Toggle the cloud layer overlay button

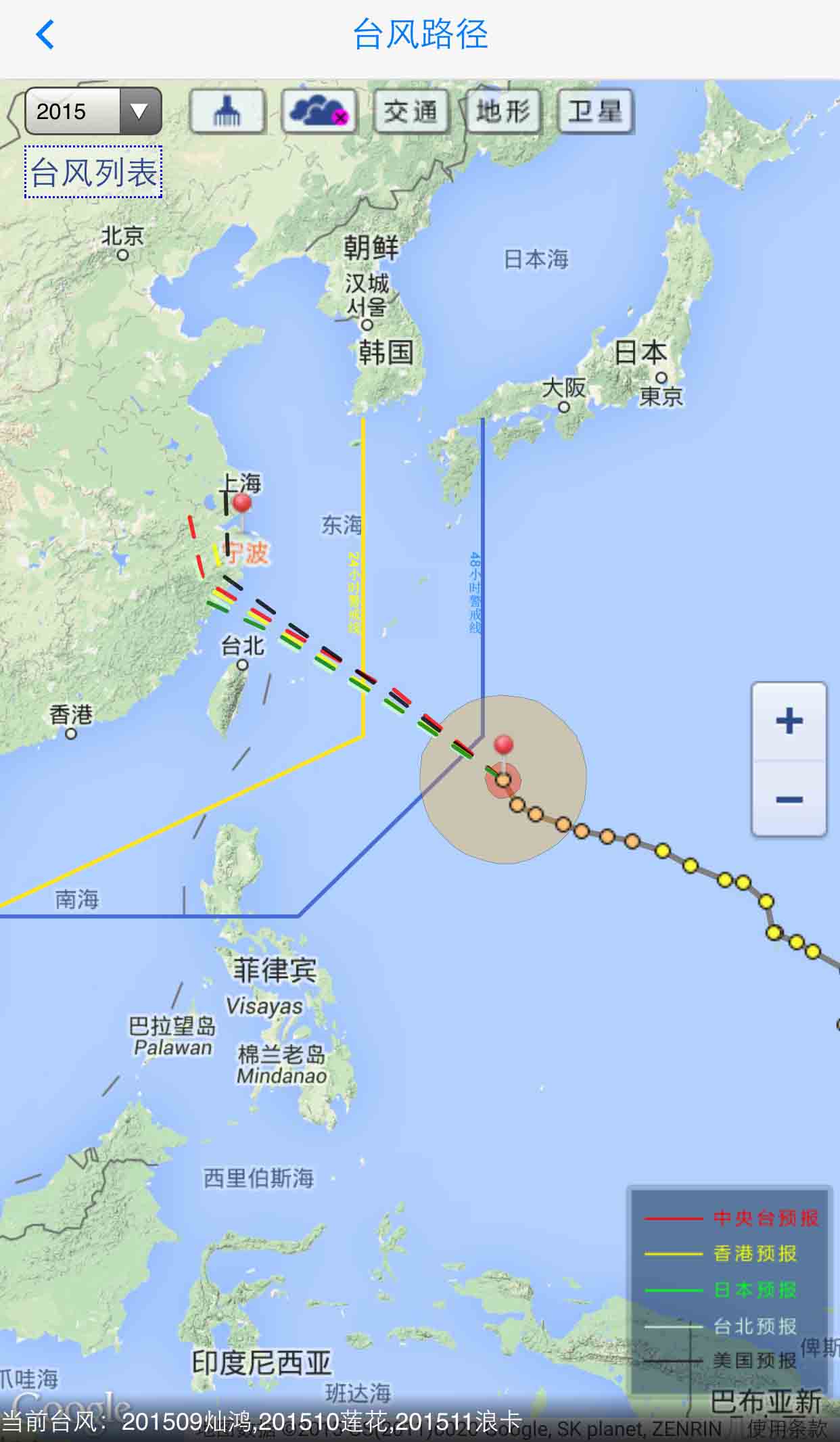318,111
